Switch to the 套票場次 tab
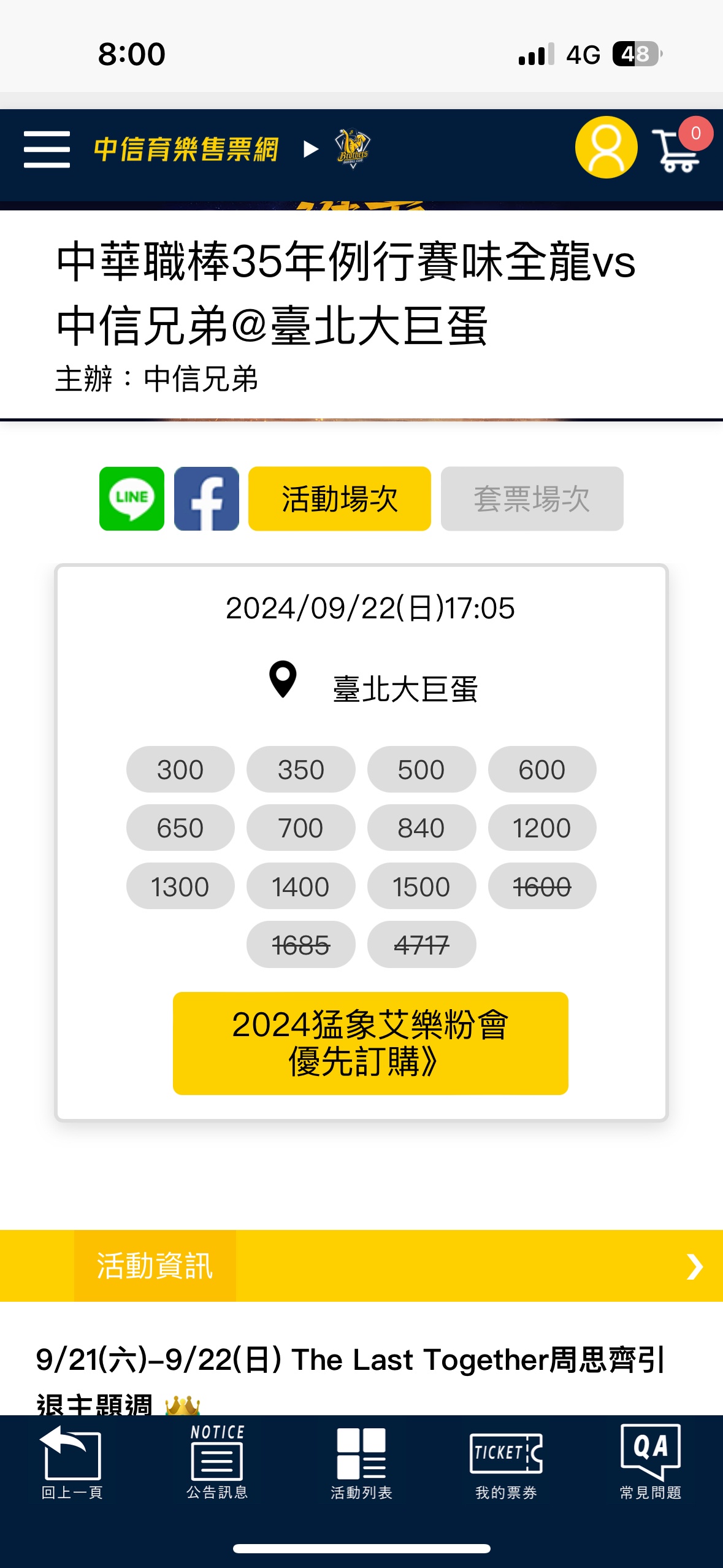Image resolution: width=723 pixels, height=1568 pixels. pos(532,499)
